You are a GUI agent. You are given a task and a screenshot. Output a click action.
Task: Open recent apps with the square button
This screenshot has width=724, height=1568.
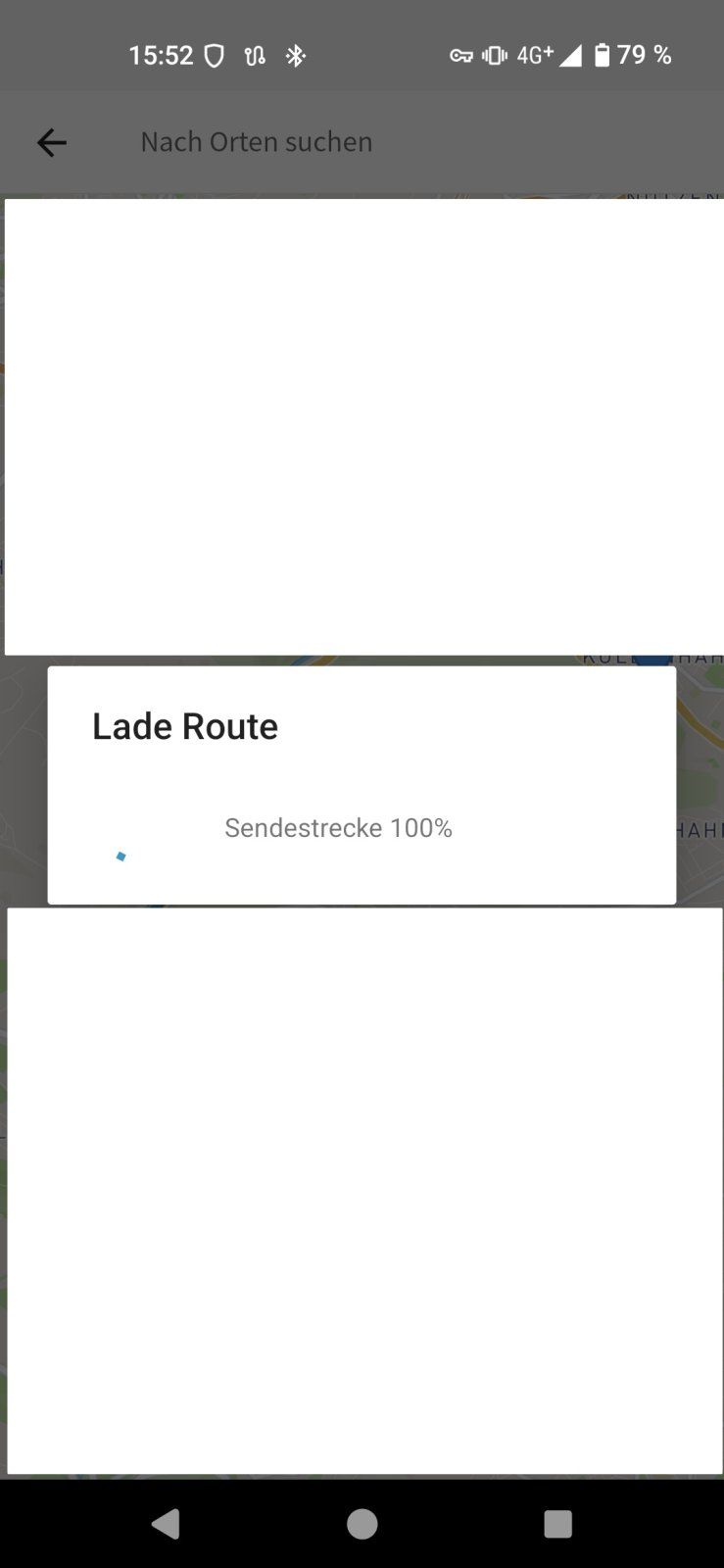(557, 1524)
